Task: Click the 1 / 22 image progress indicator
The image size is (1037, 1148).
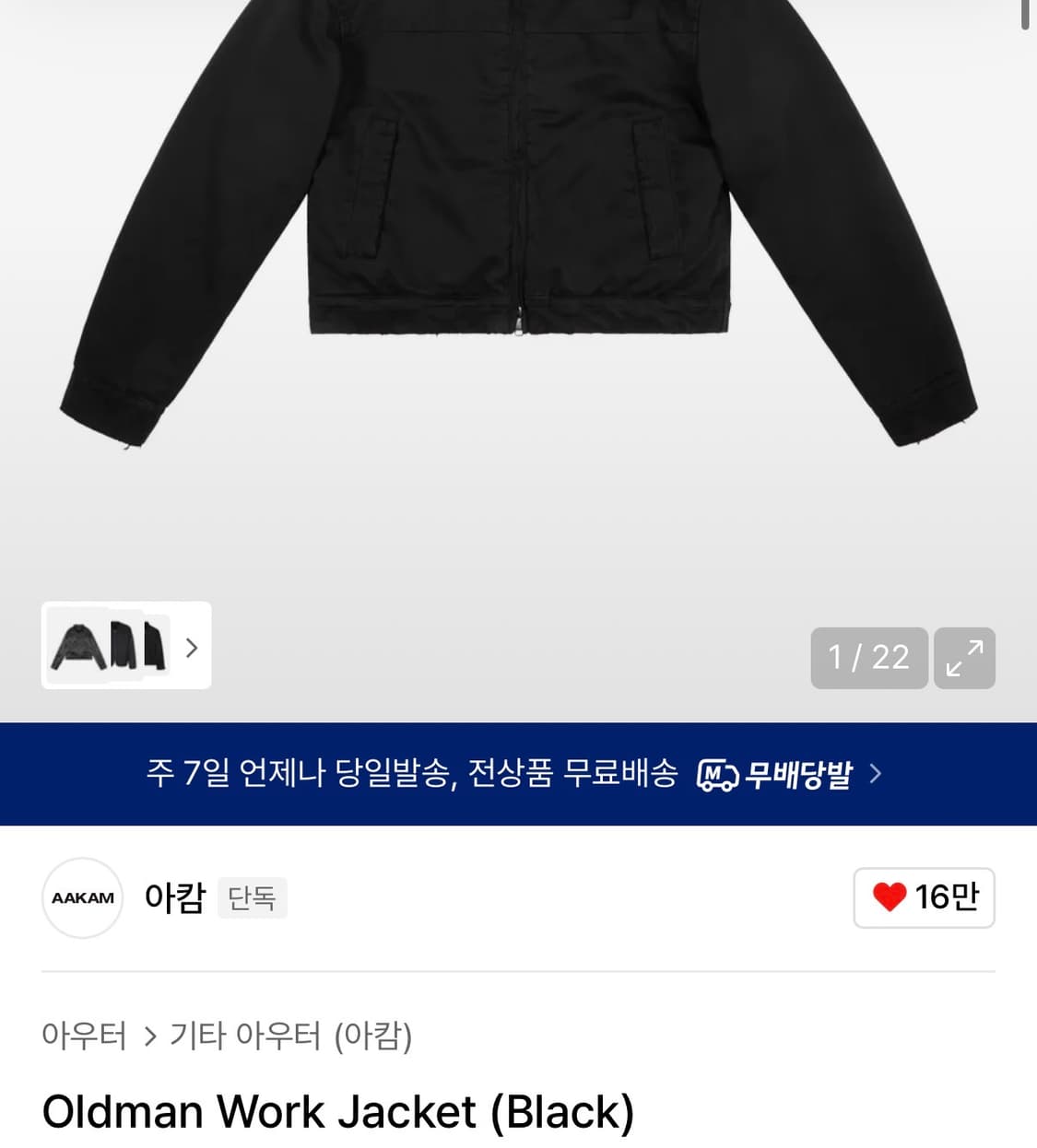Action: 868,658
